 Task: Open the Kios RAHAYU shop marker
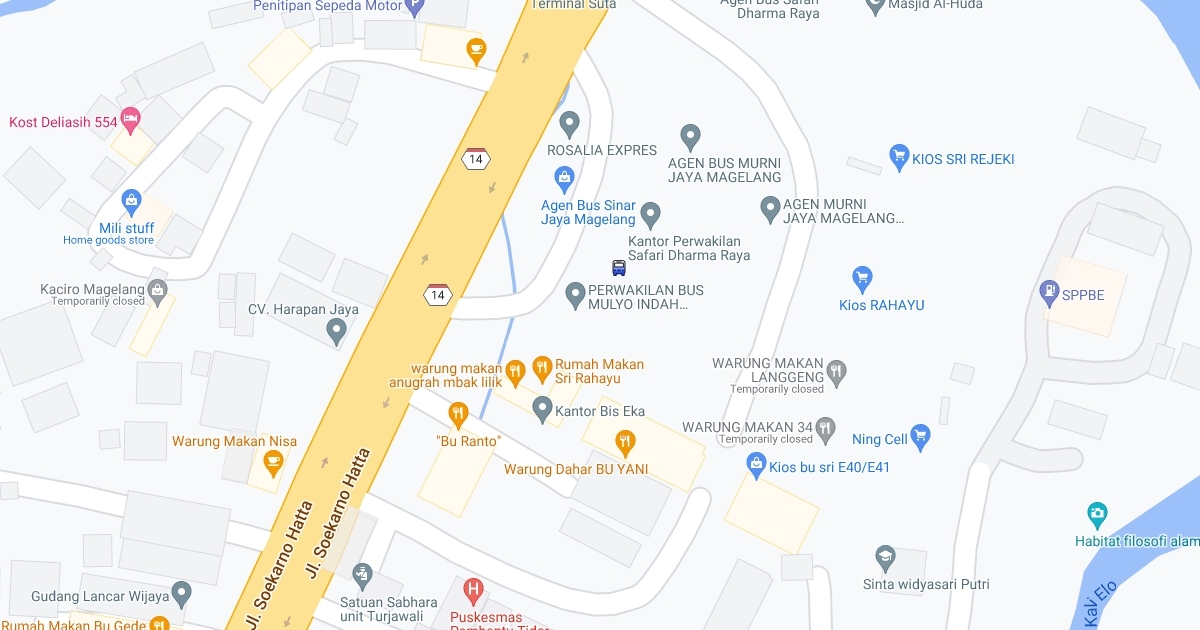point(862,279)
